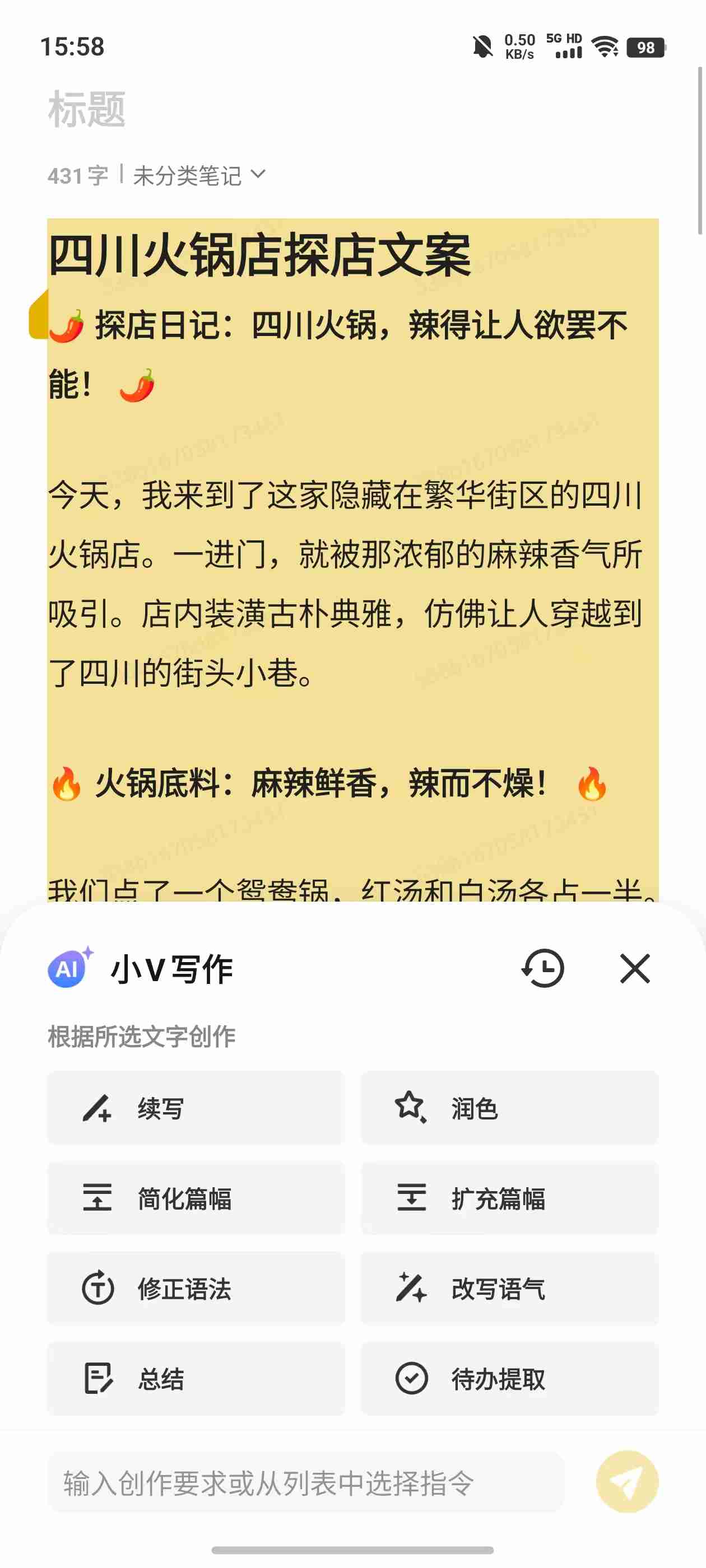Choose the 扩充篇幅 expand text icon
The height and width of the screenshot is (1568, 706).
coord(412,1198)
